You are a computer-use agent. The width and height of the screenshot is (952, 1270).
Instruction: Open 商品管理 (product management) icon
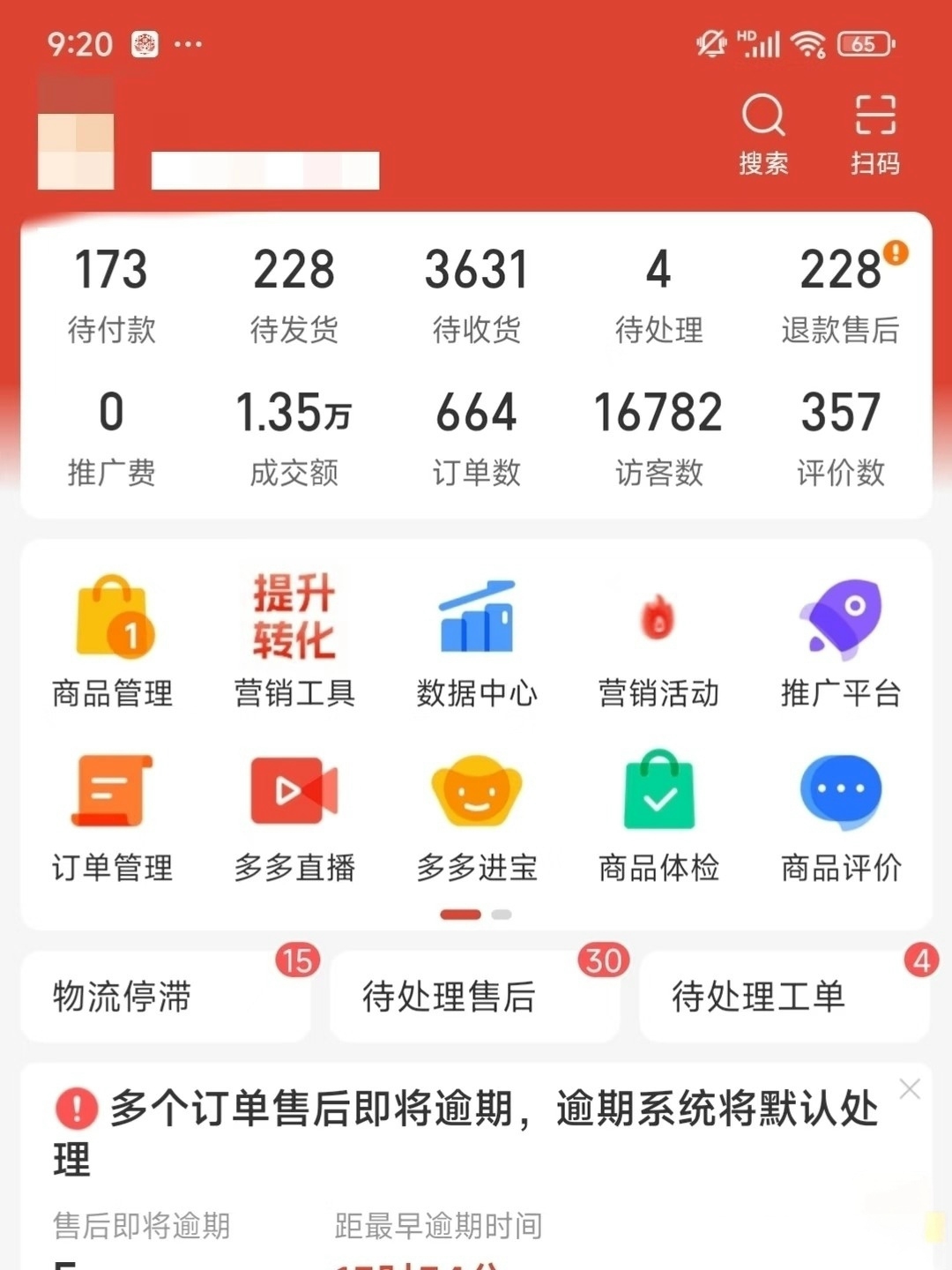coord(112,638)
